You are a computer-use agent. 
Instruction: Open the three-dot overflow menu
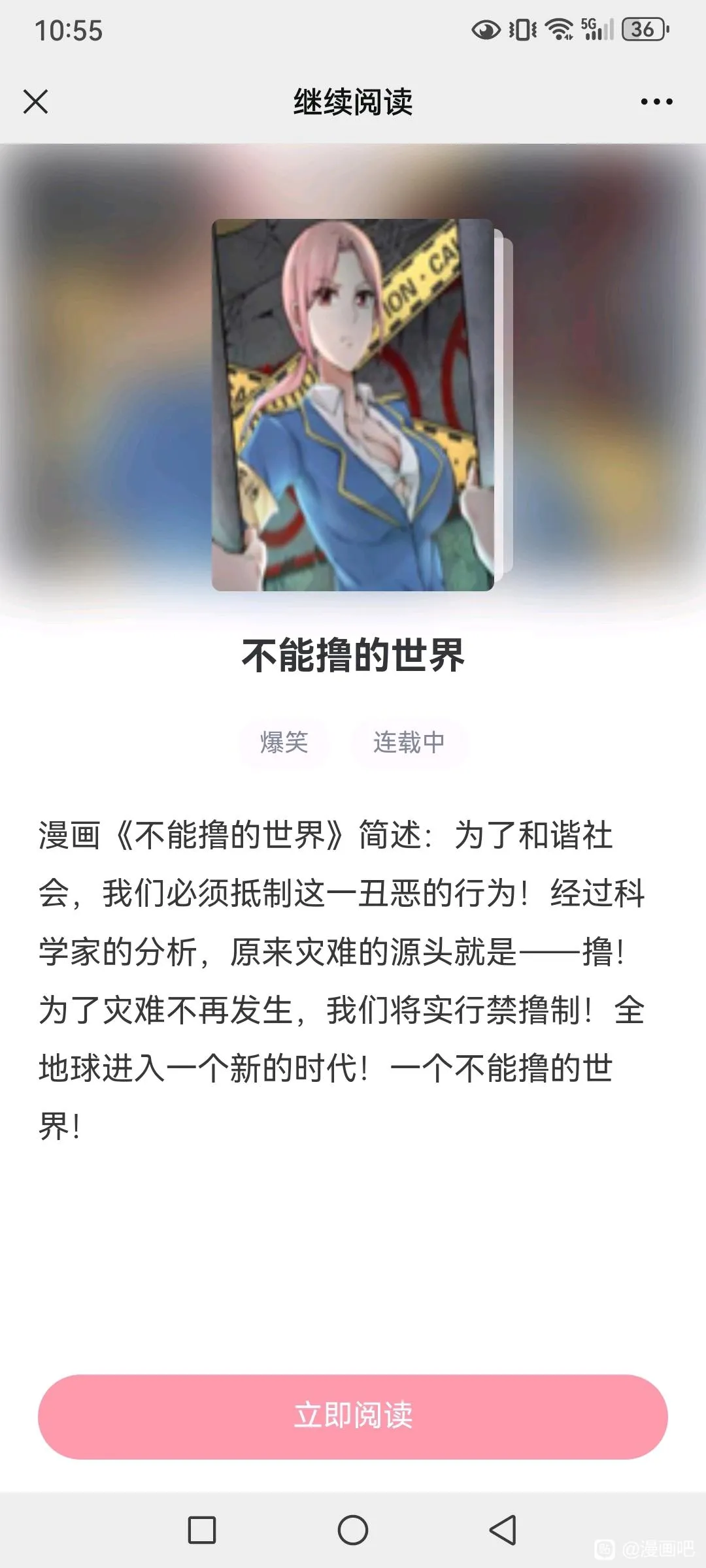coord(656,102)
